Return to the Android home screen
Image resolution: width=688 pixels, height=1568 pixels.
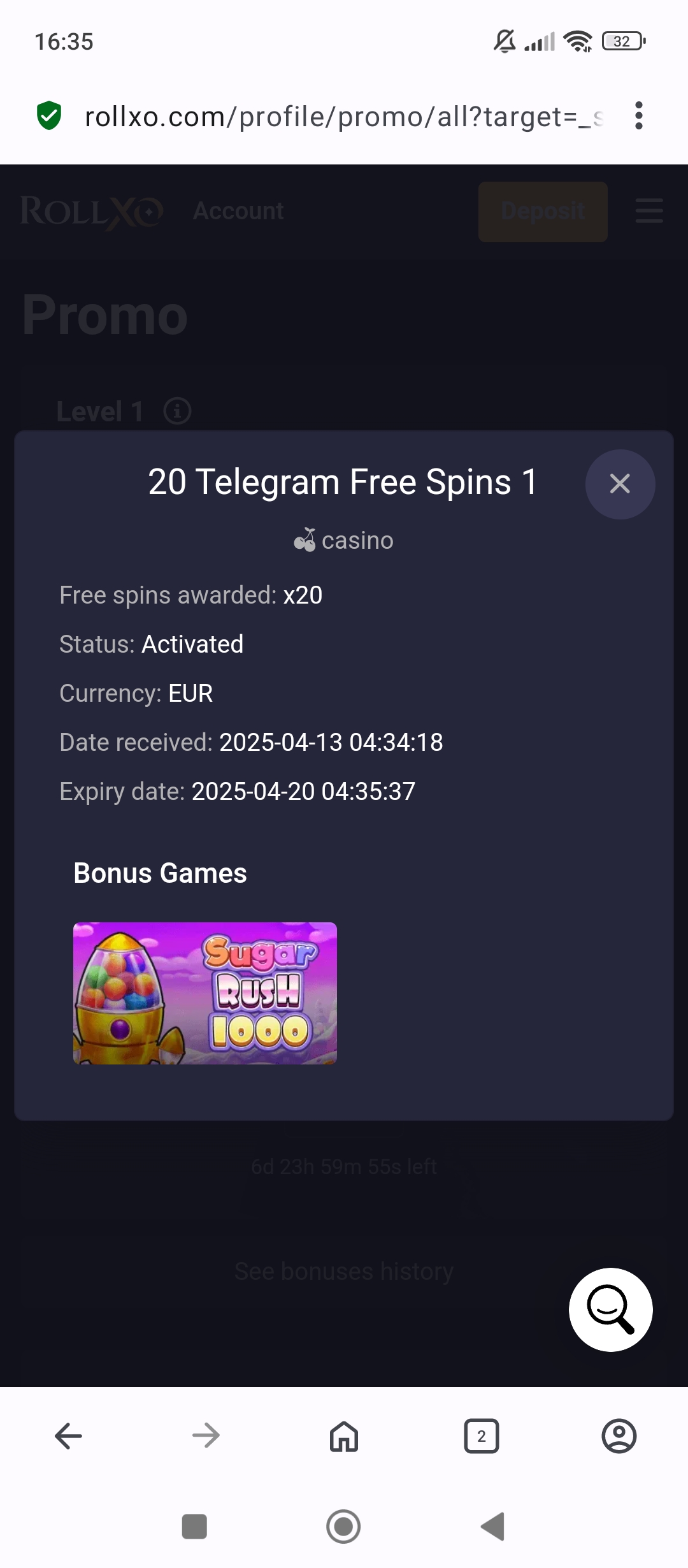[x=343, y=1527]
